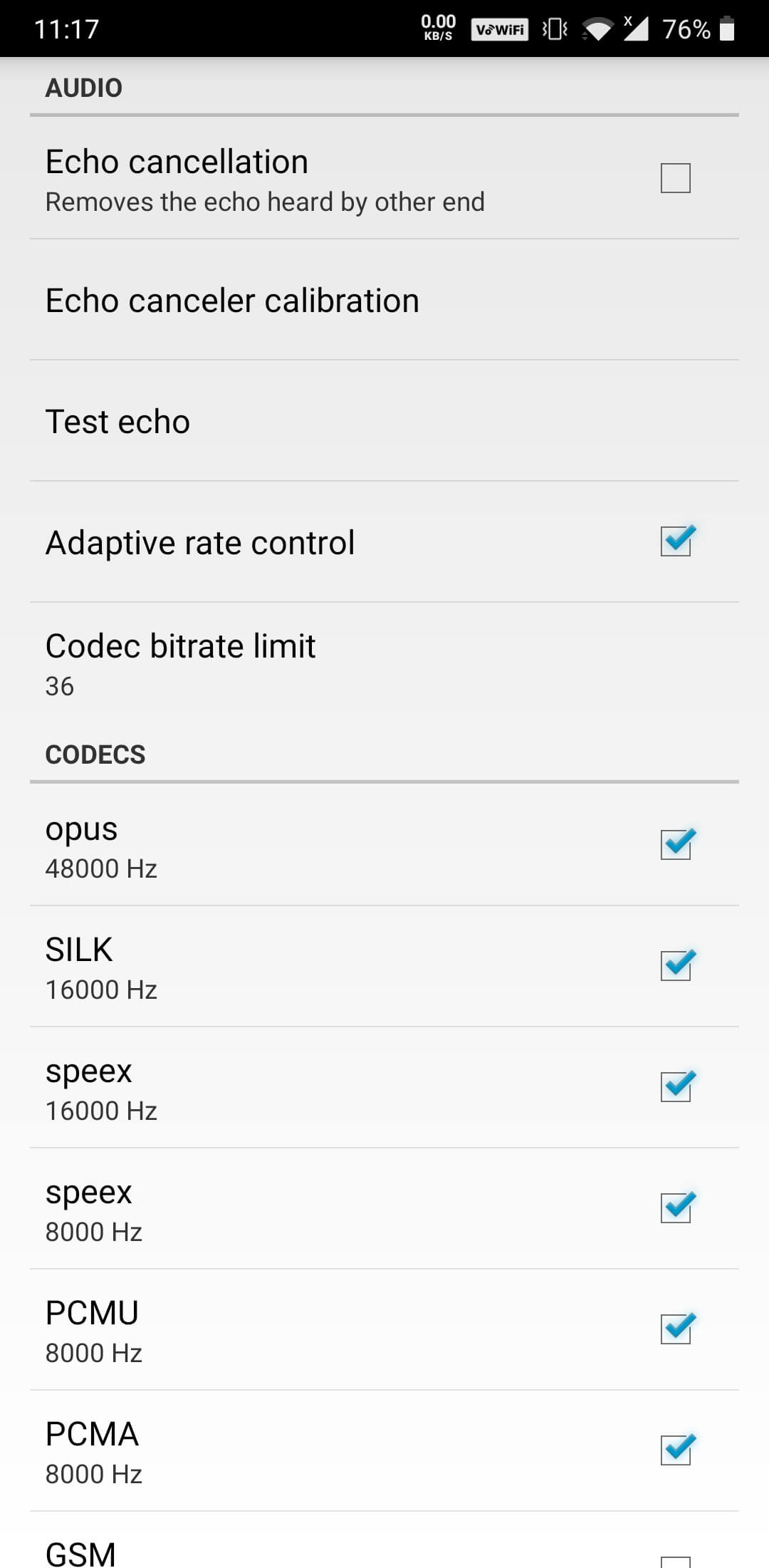769x1568 pixels.
Task: Open the Codec bitrate limit setting
Action: 384,663
